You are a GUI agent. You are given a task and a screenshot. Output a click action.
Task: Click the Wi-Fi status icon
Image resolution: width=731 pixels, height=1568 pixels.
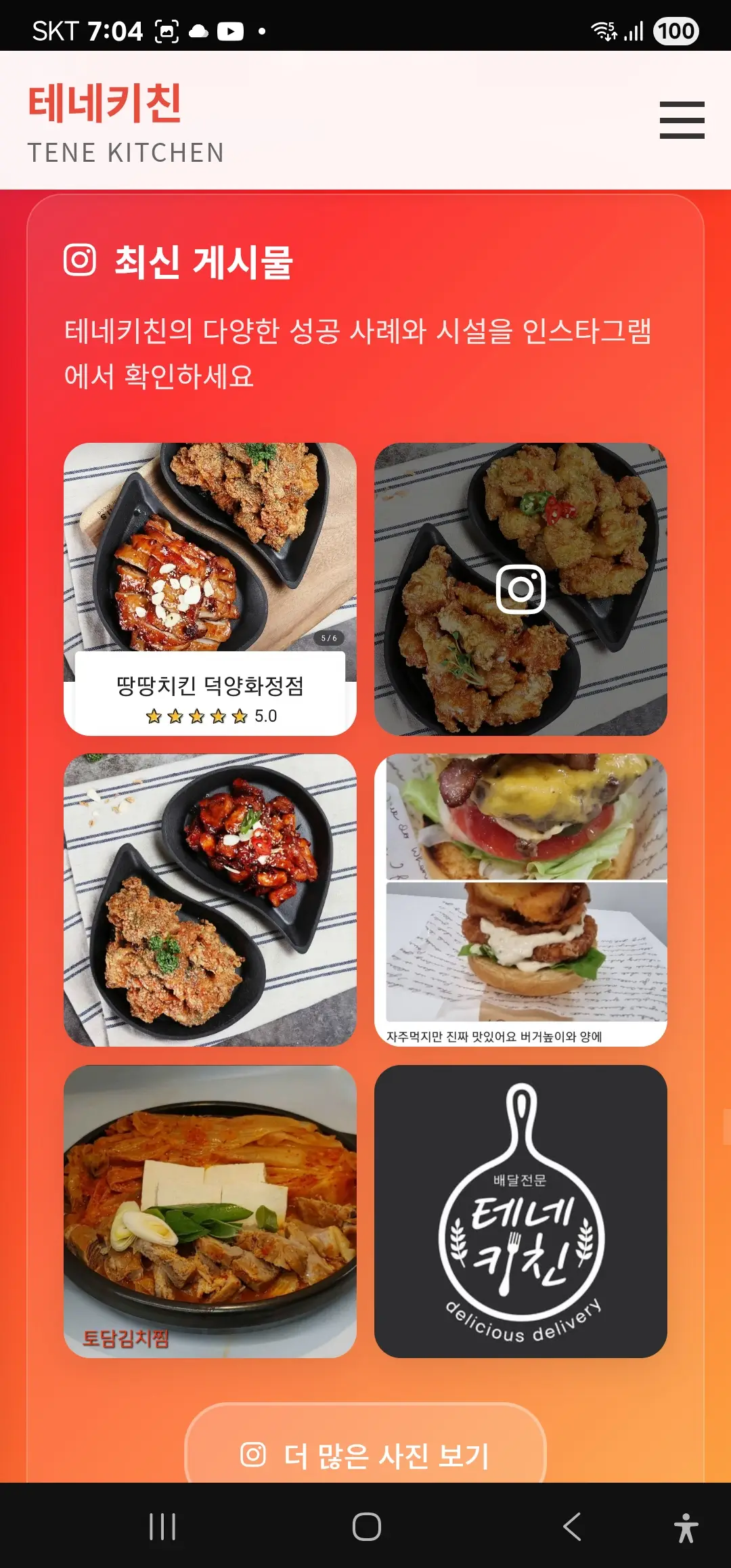(604, 30)
